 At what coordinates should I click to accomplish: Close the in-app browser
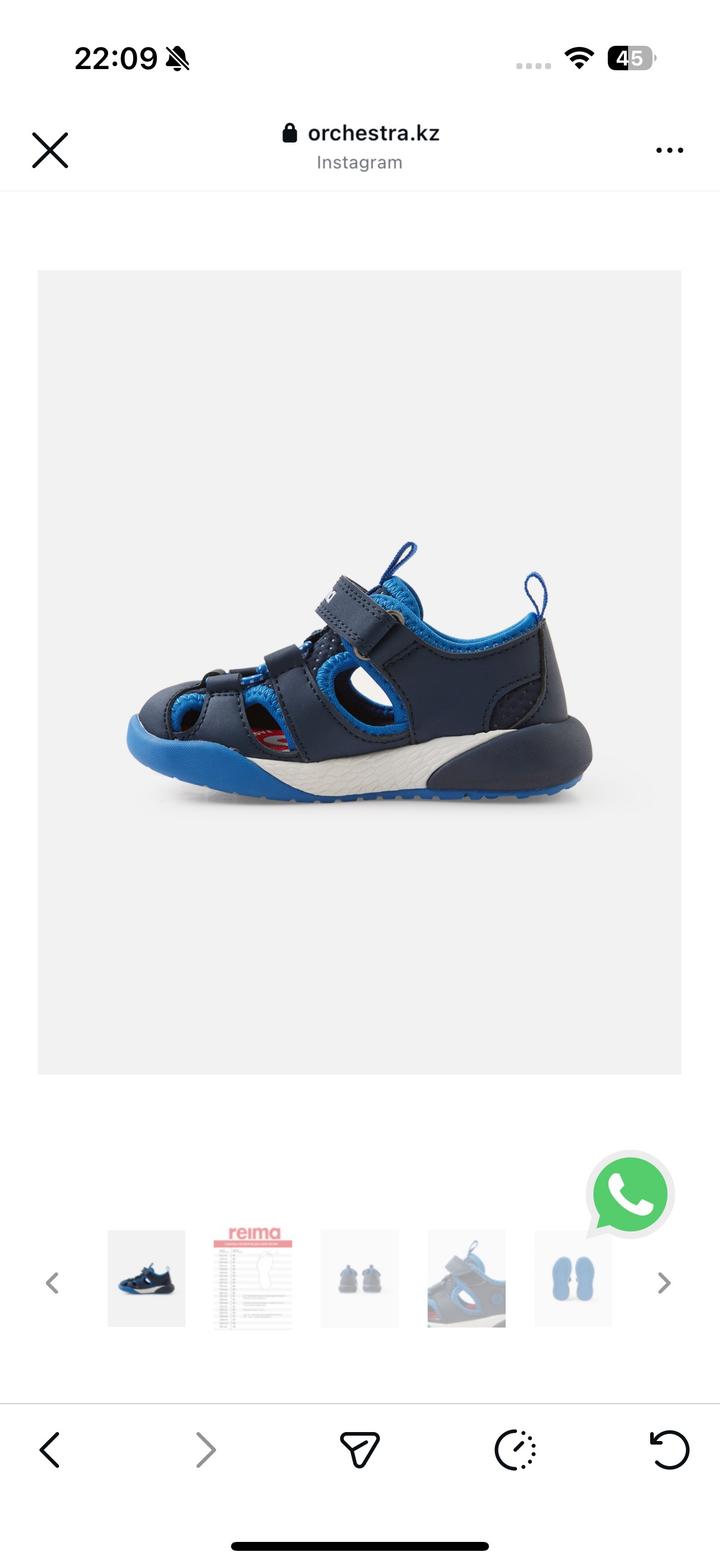(49, 150)
